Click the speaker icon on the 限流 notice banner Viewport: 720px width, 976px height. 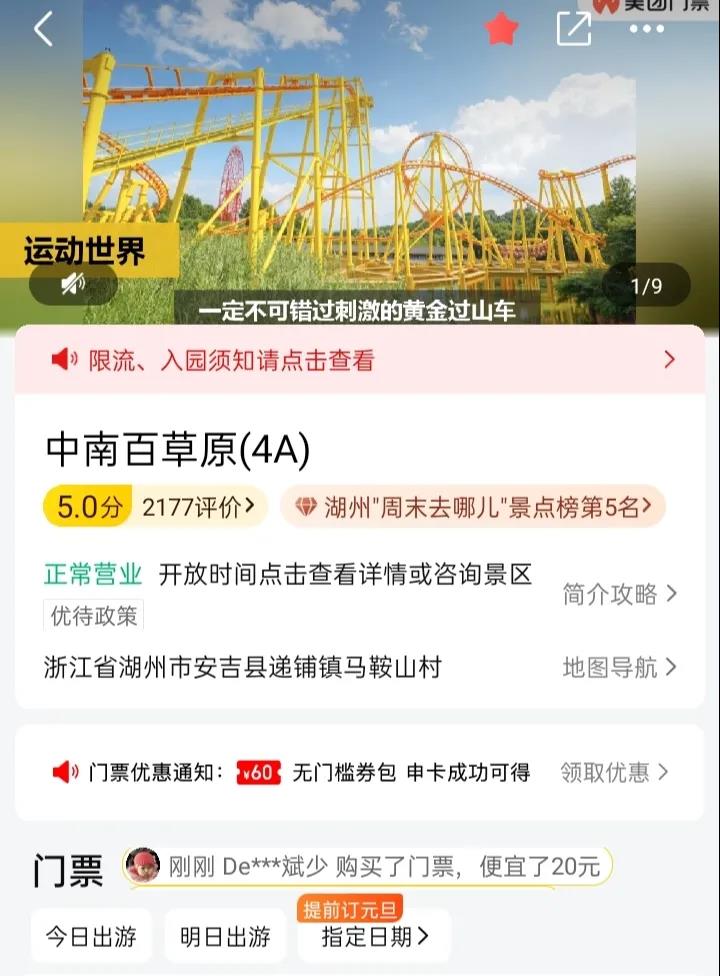pyautogui.click(x=62, y=360)
